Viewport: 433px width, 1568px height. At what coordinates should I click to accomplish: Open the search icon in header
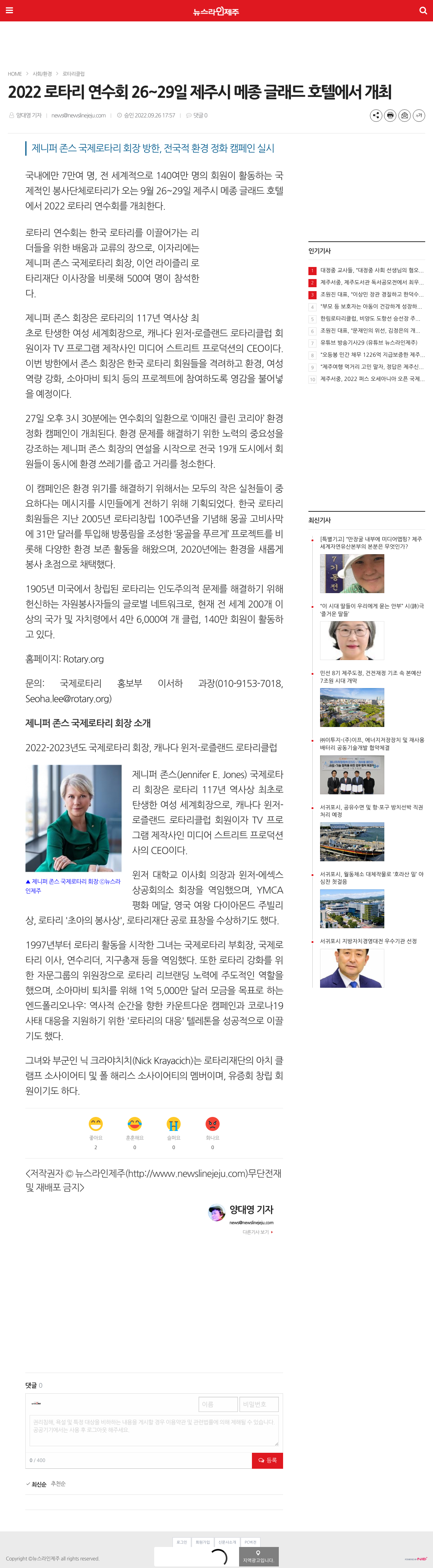423,11
